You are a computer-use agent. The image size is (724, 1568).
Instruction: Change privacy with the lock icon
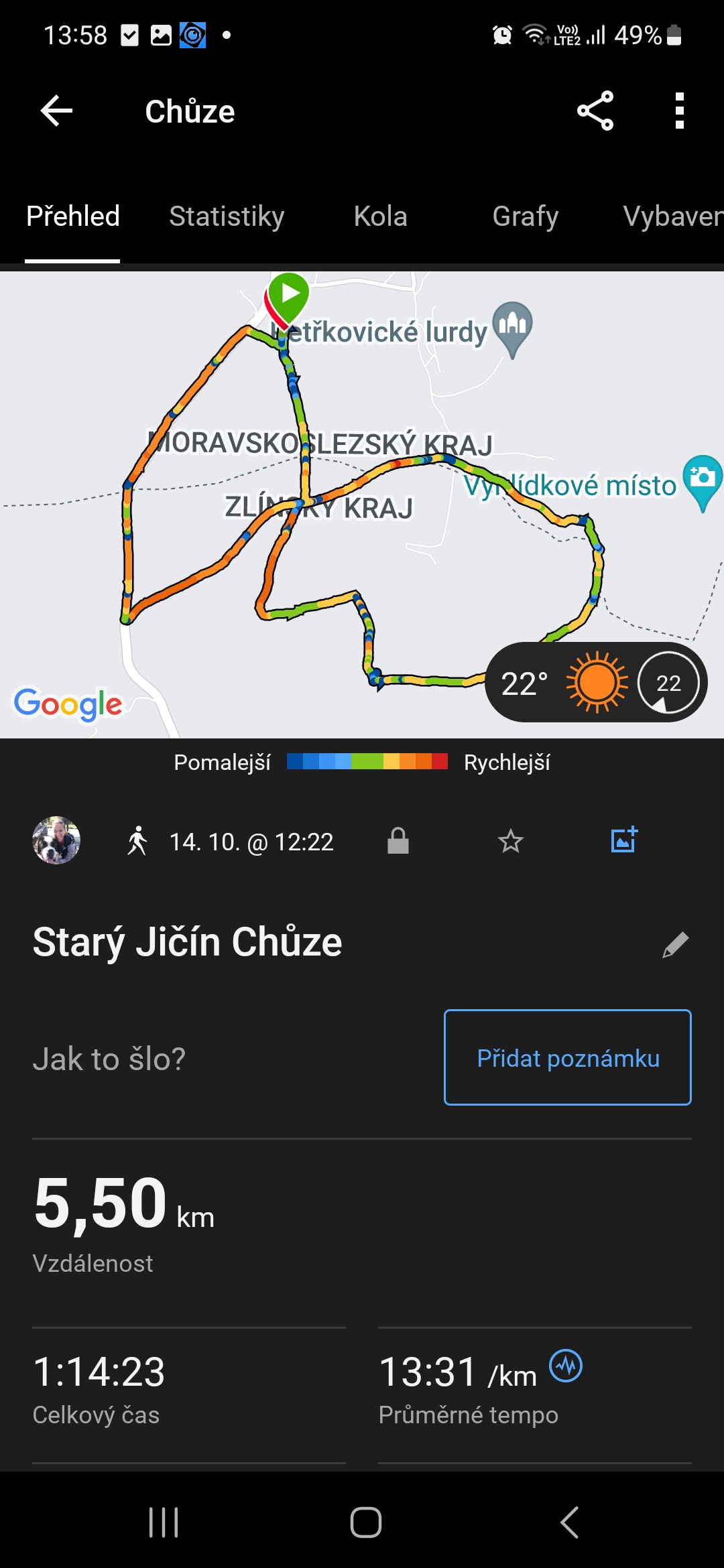pyautogui.click(x=398, y=840)
